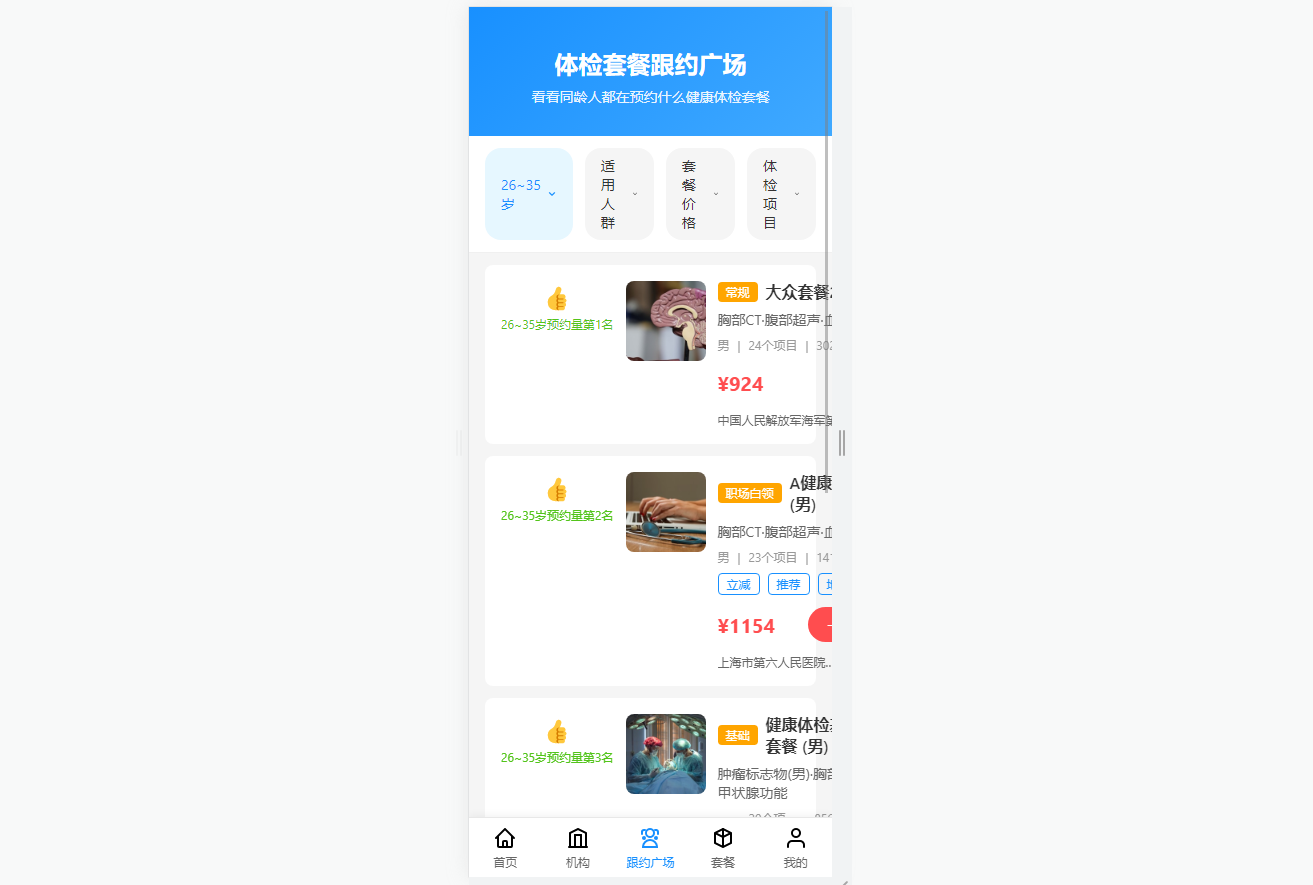
Task: Switch to the 机构 tab
Action: tap(578, 848)
